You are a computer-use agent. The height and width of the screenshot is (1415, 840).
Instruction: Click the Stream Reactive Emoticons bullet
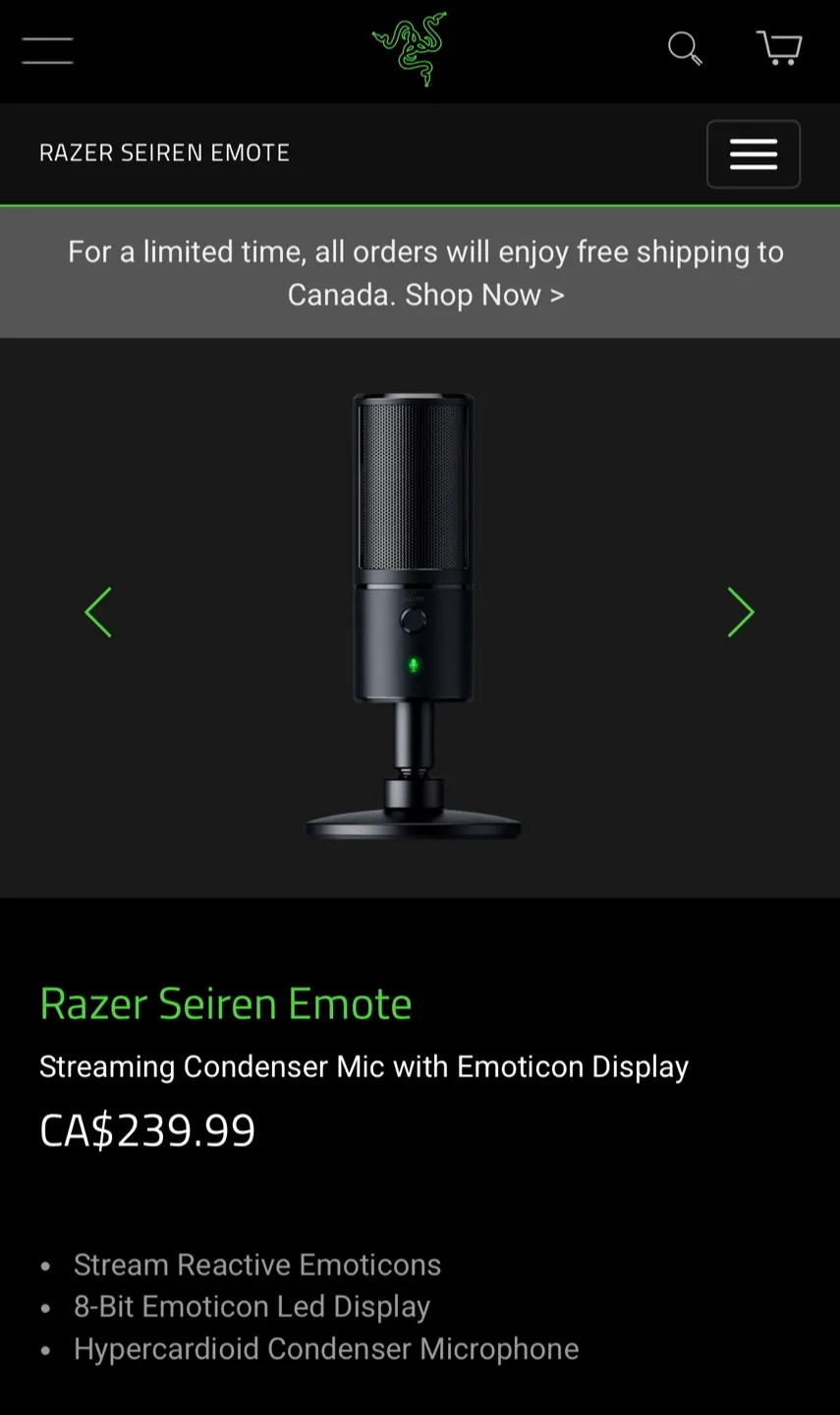(x=256, y=1265)
